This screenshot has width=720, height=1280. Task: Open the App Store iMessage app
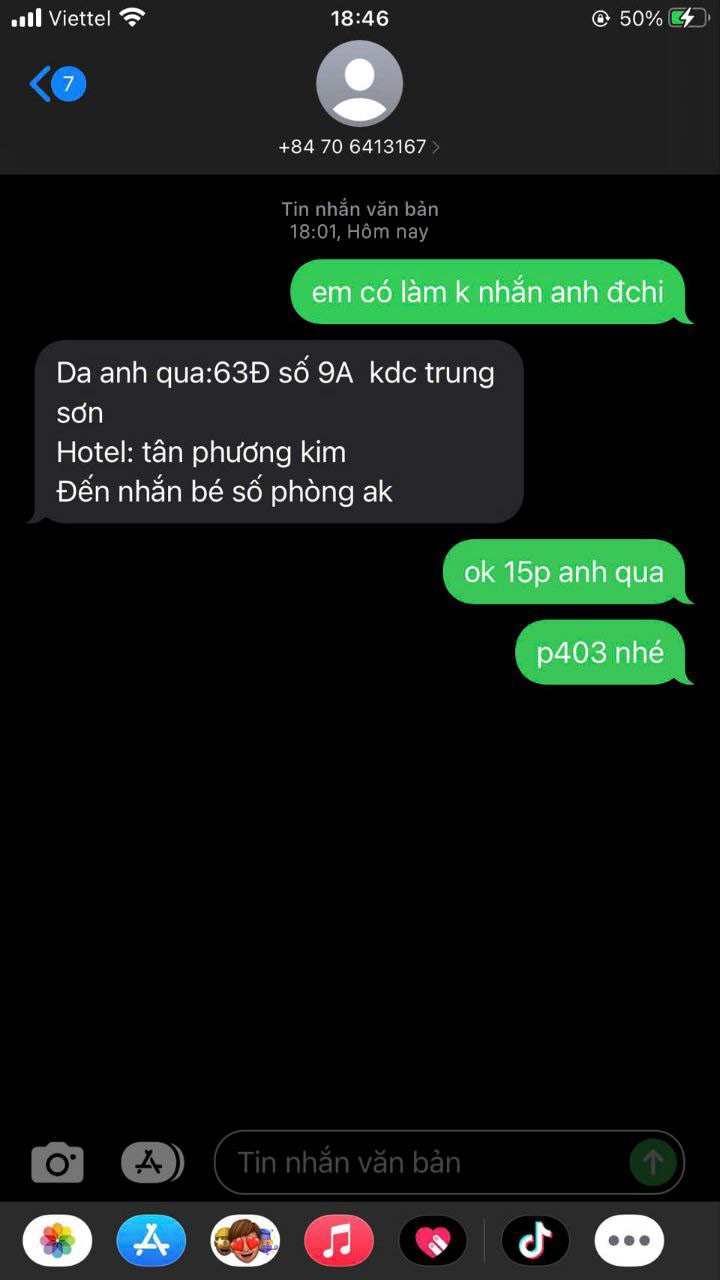pyautogui.click(x=151, y=1241)
